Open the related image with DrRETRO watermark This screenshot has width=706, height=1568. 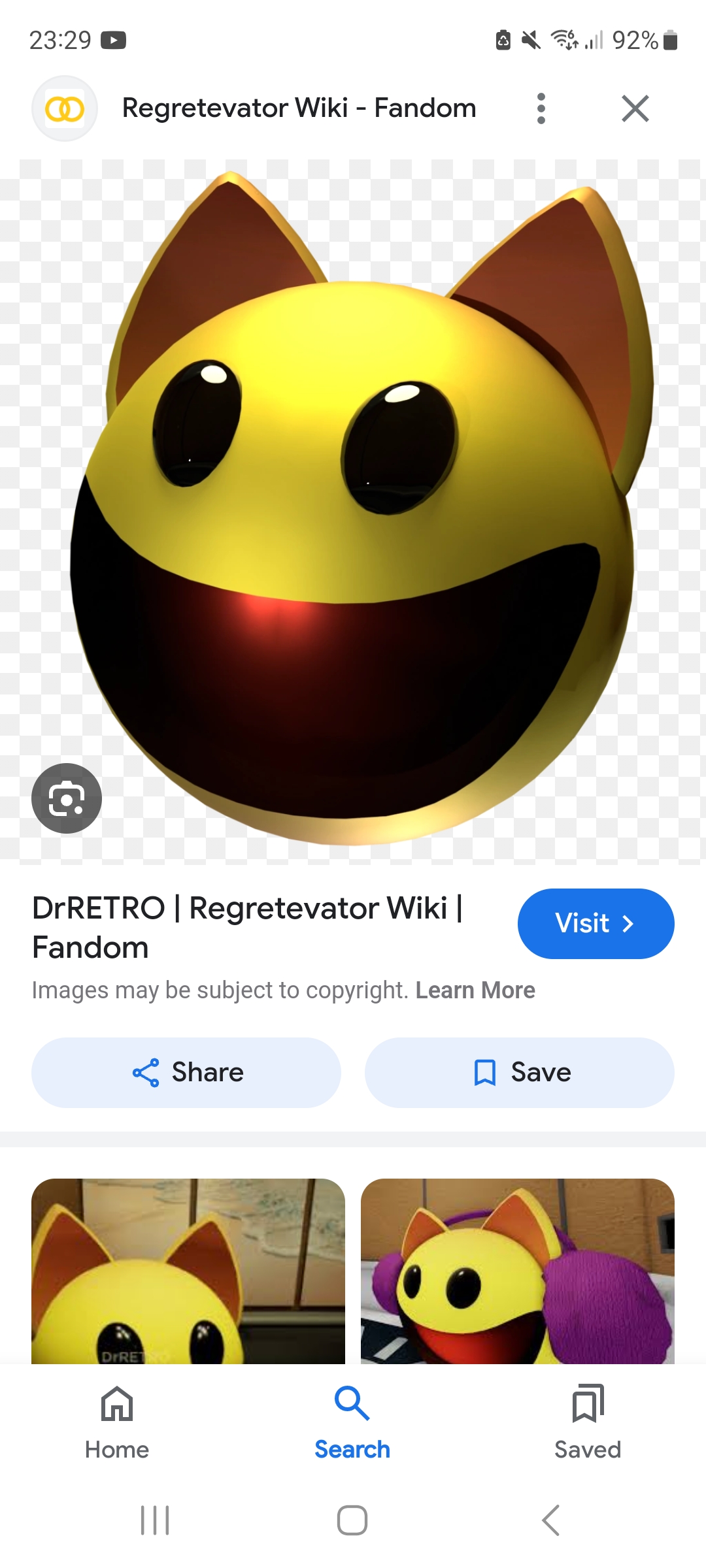pos(188,1271)
